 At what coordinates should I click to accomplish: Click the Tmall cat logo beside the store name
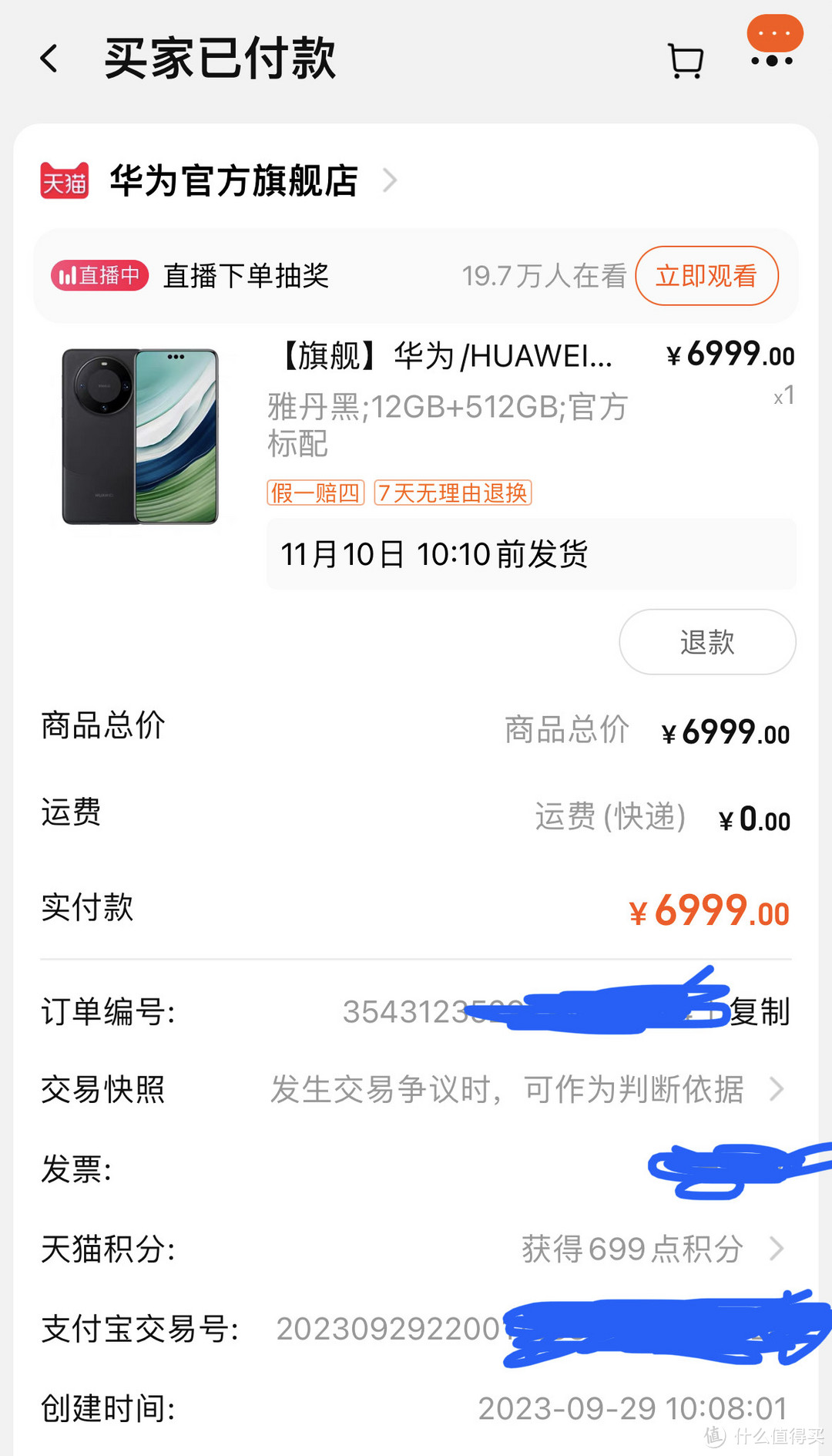coord(65,181)
